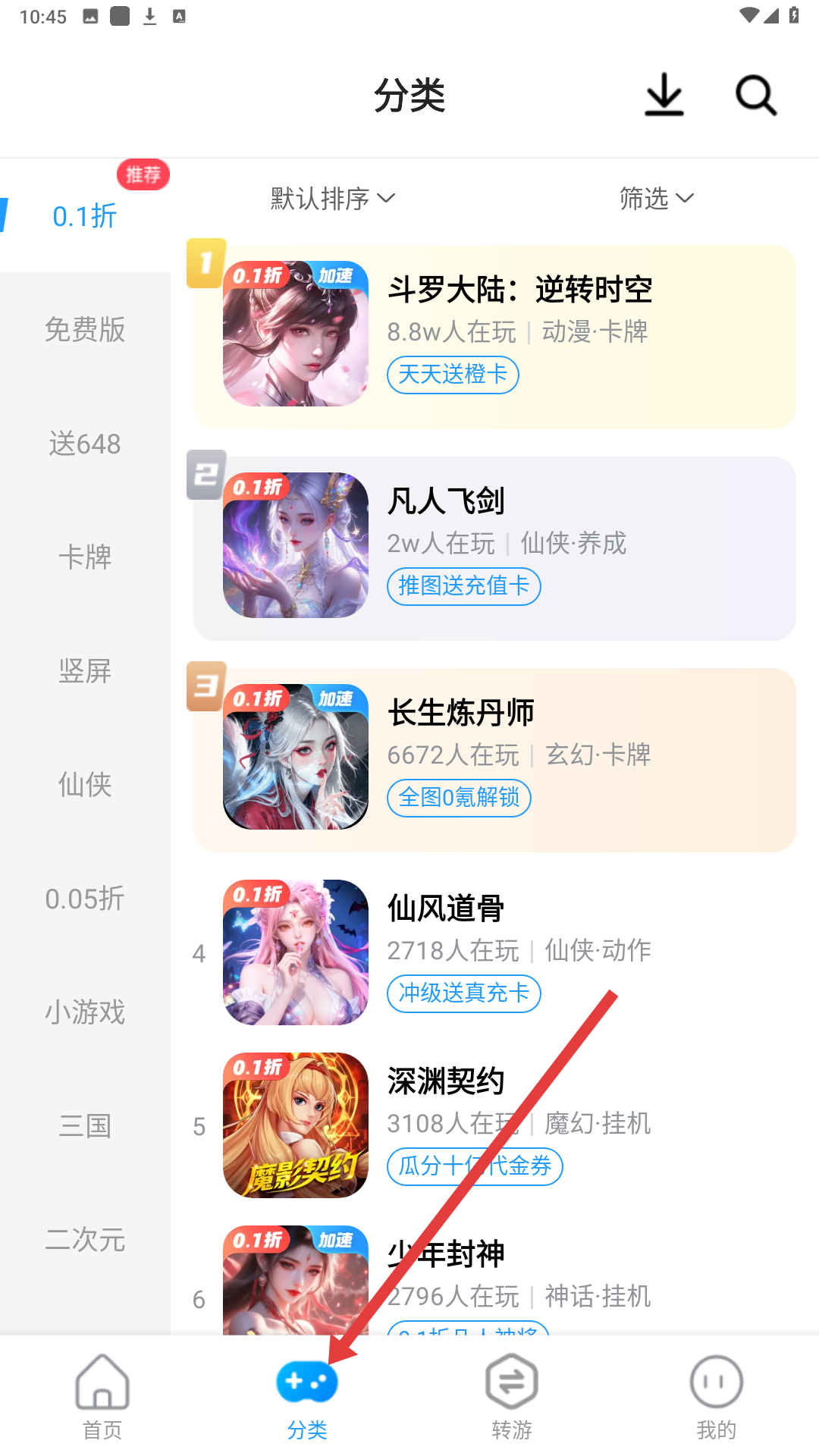Viewport: 819px width, 1456px height.
Task: Open the downloads icon in header
Action: (664, 96)
